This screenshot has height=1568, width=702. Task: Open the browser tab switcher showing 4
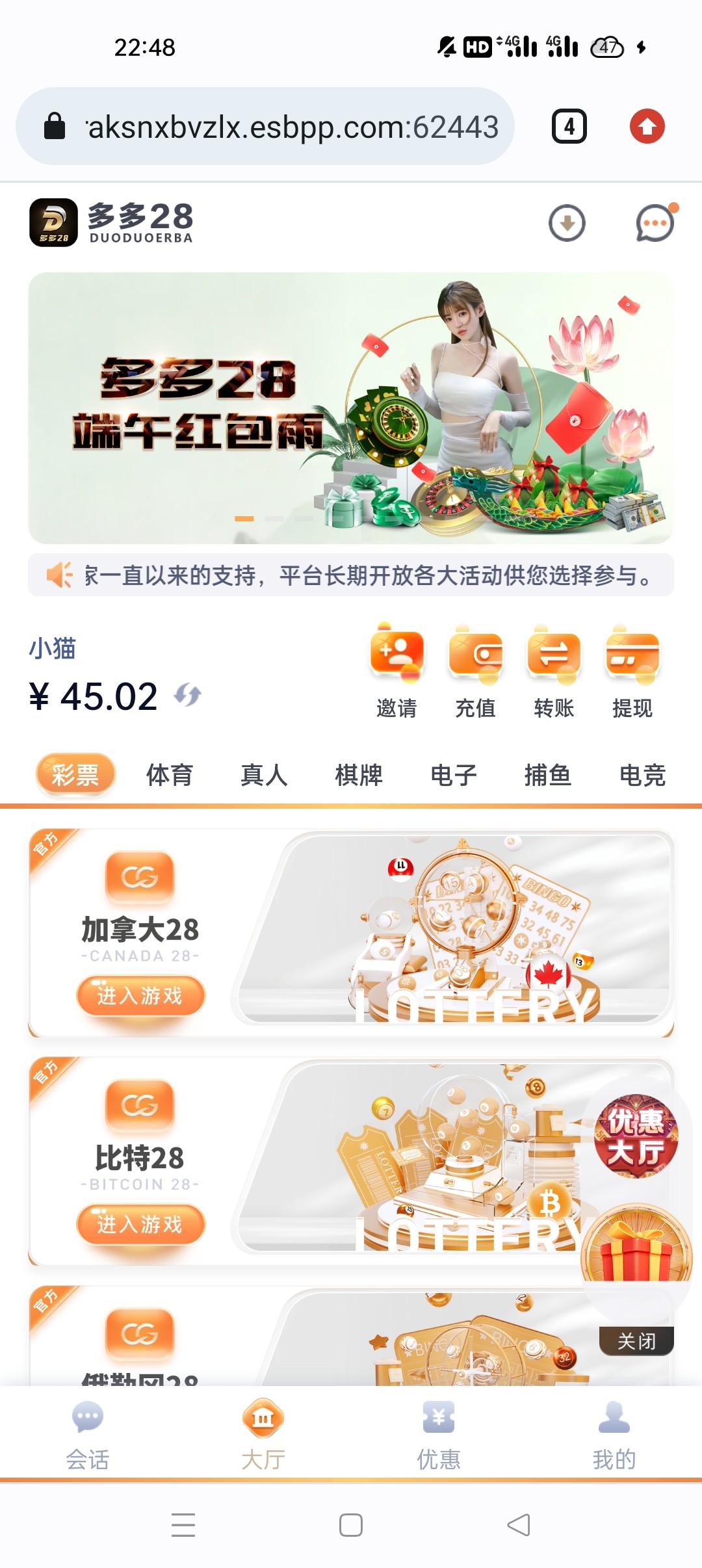pos(569,126)
